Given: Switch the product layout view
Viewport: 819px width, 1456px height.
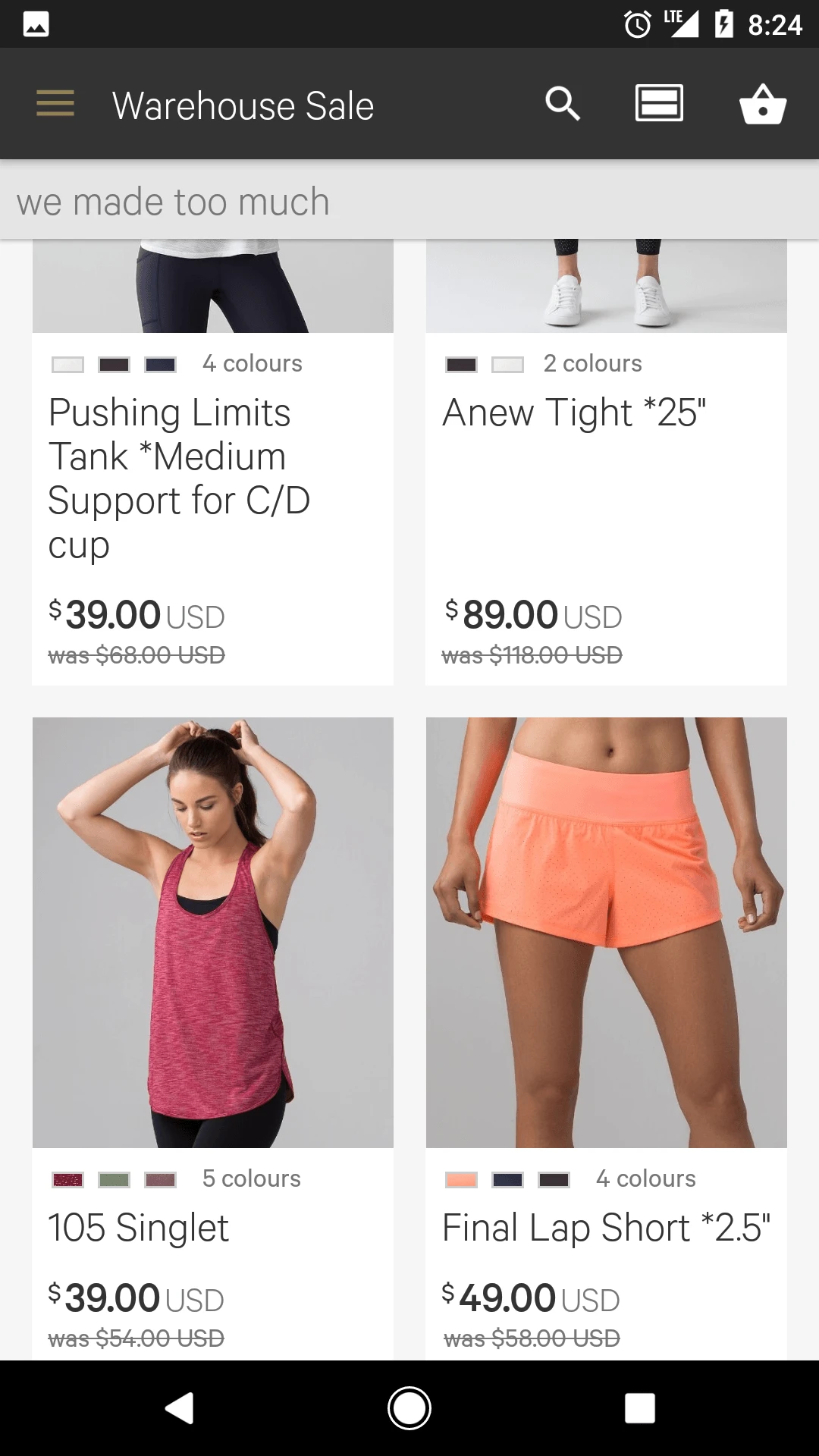Looking at the screenshot, I should pyautogui.click(x=659, y=103).
